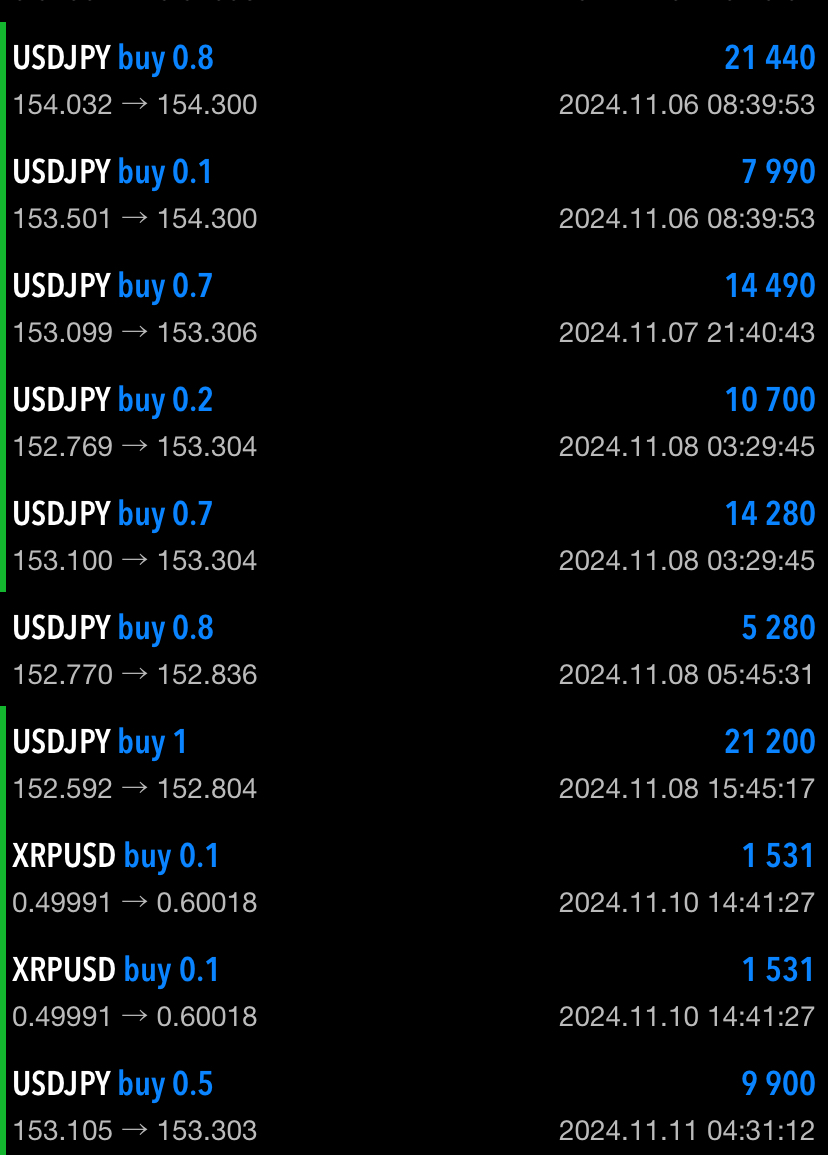This screenshot has width=828, height=1155.
Task: Expand the USDJPY buy 0.8 trade with 21 440 profit
Action: click(x=414, y=80)
